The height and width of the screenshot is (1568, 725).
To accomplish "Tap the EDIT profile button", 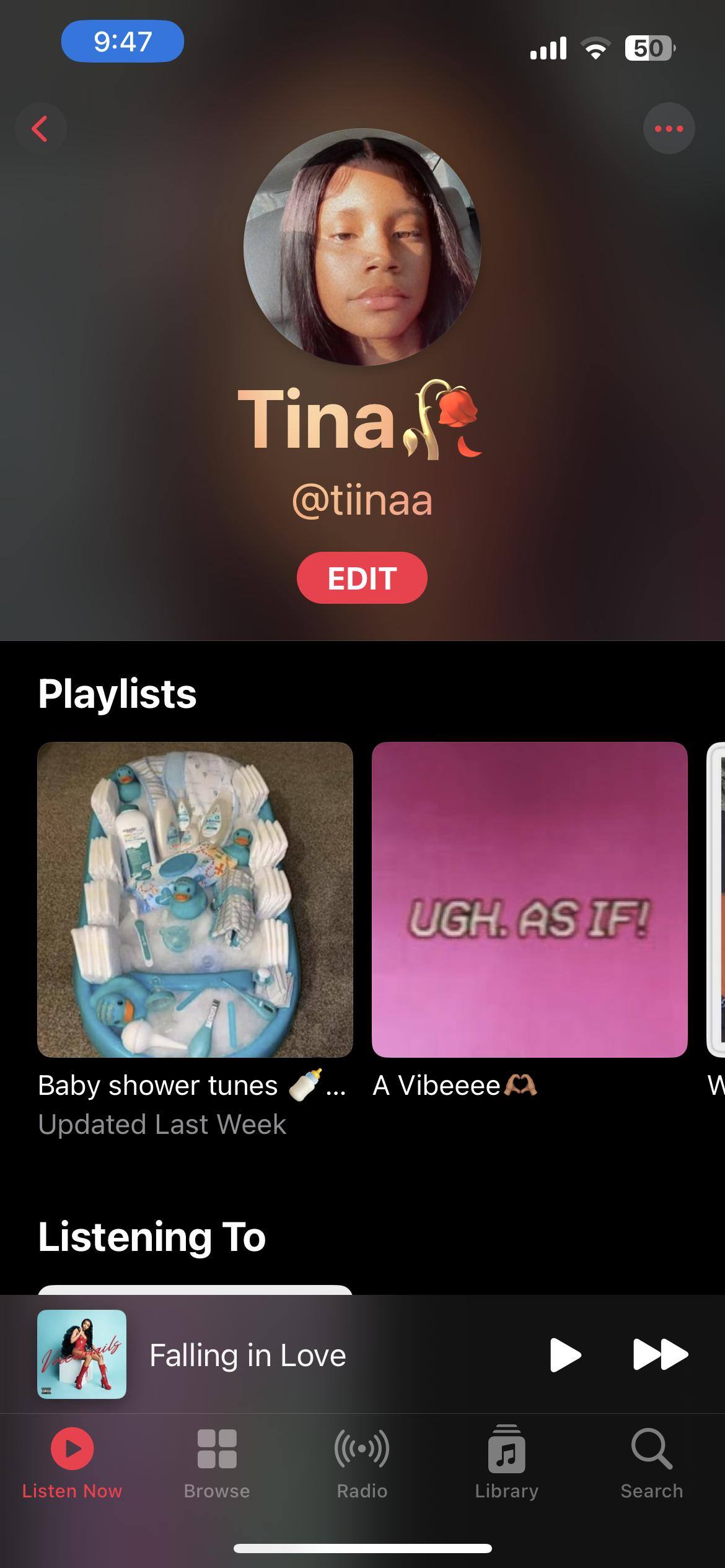I will (x=362, y=578).
